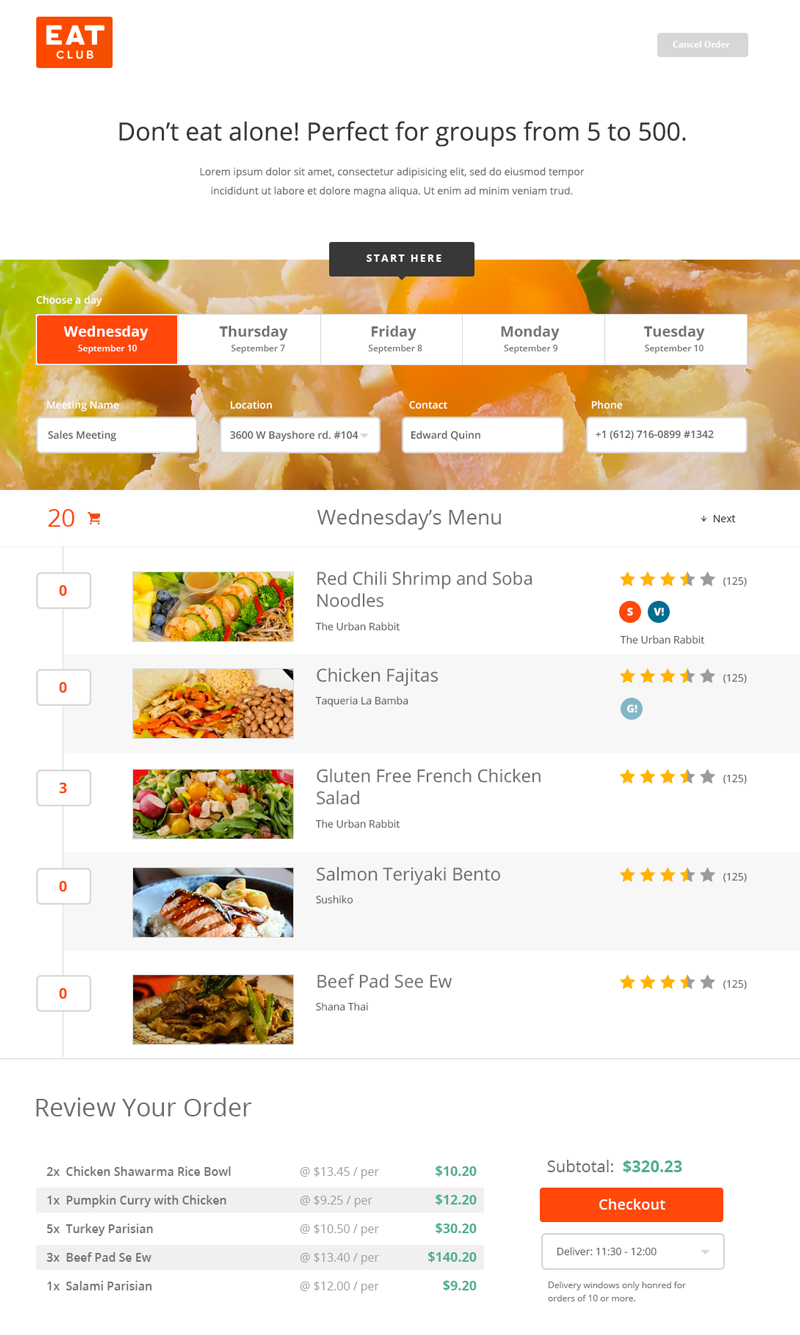Edit the Meeting Name field
Viewport: 800px width, 1335px height.
pyautogui.click(x=116, y=435)
